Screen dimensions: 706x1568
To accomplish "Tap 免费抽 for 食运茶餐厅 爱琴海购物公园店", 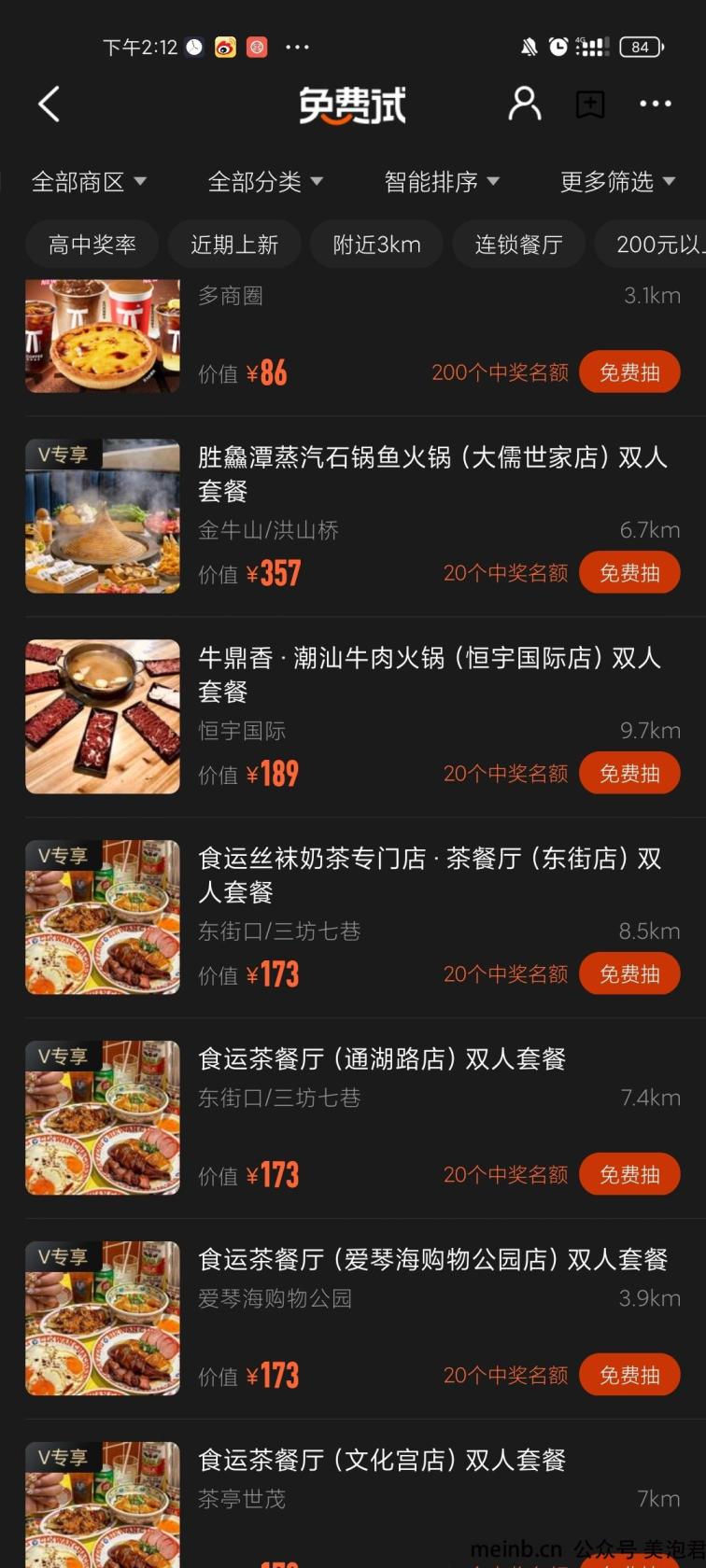I will pos(629,1376).
